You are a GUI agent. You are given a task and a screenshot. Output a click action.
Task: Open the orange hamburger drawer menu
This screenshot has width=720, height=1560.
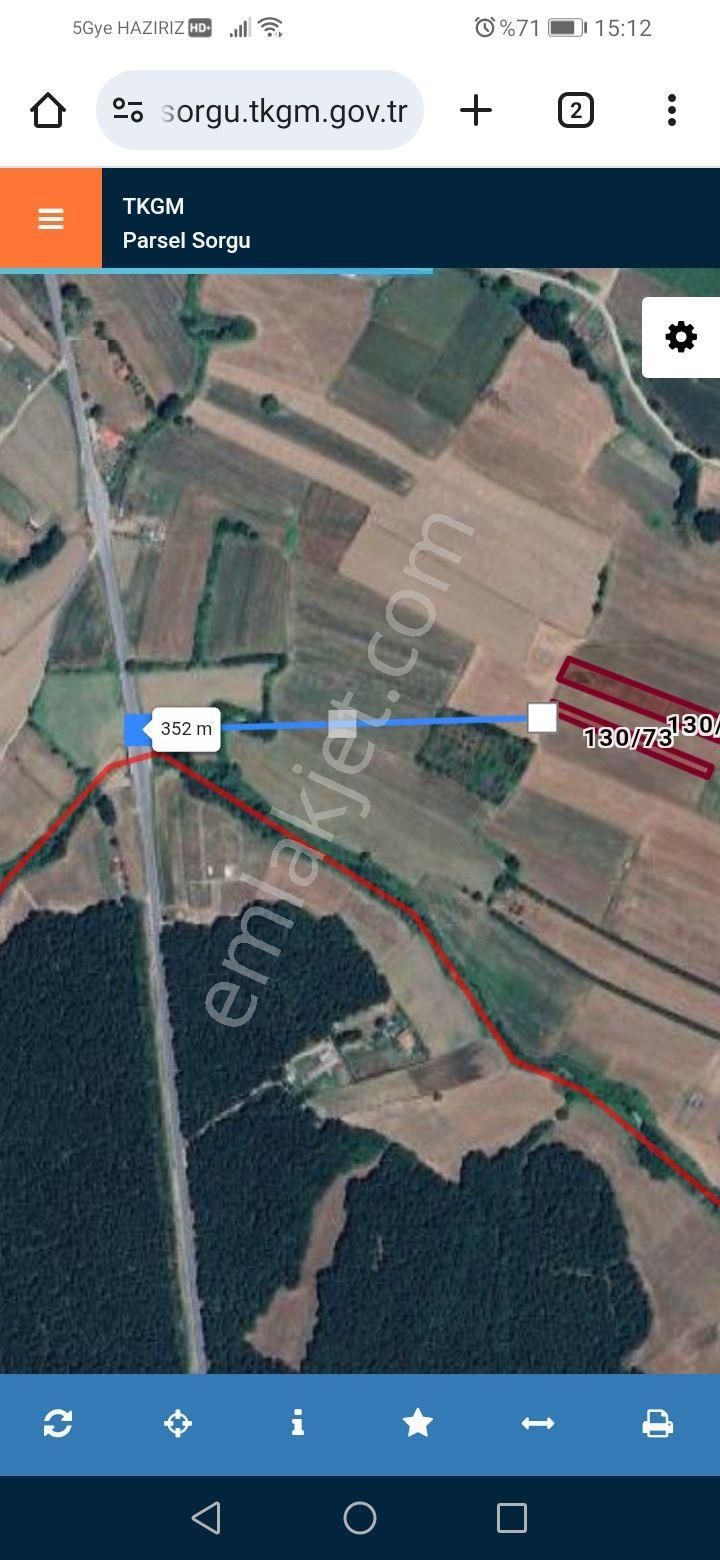[50, 219]
